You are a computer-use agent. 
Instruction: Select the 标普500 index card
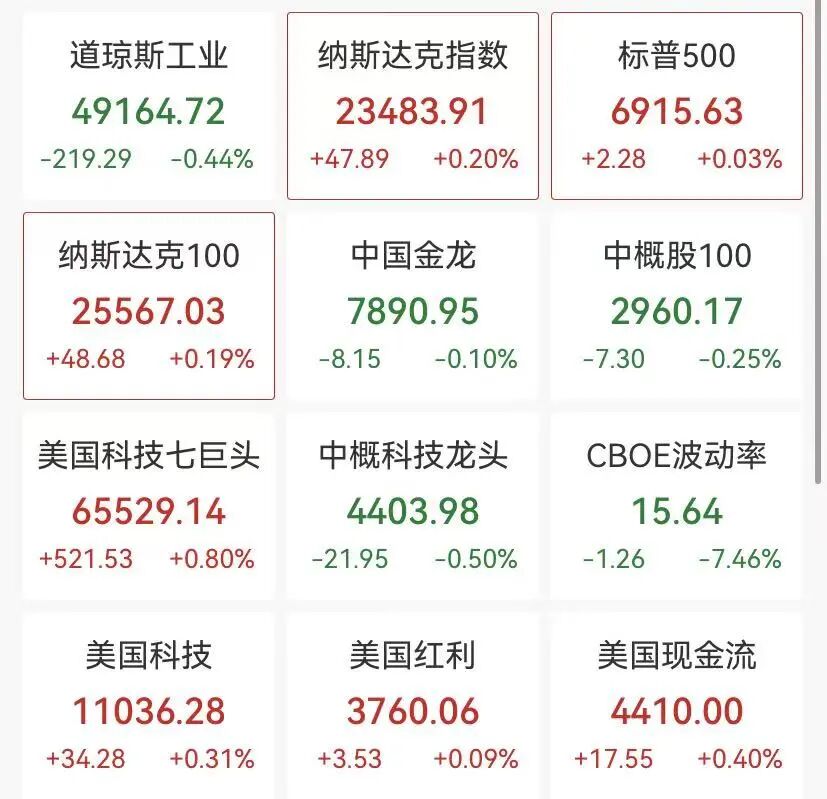click(x=677, y=106)
